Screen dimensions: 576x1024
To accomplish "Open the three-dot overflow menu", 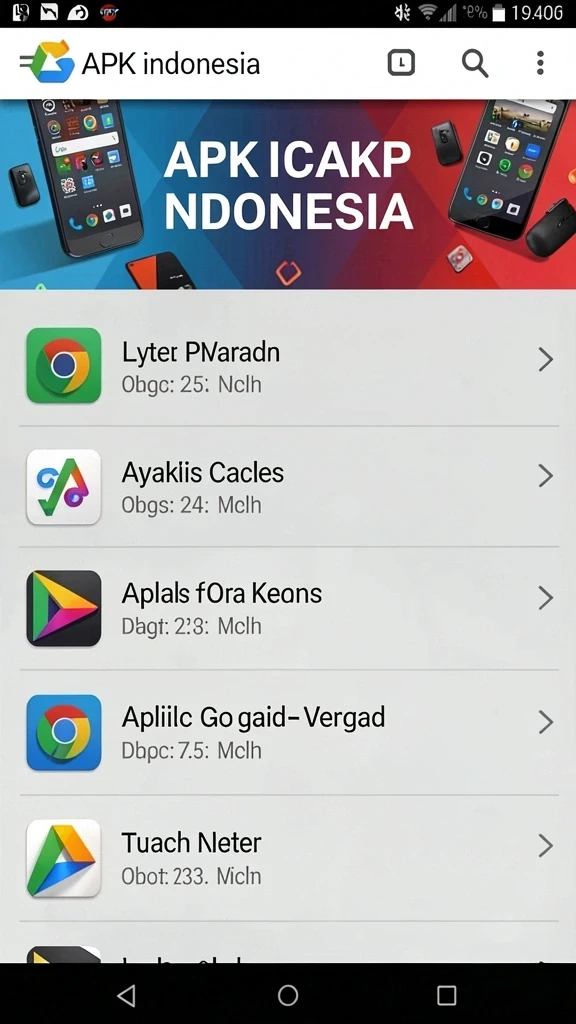I will pyautogui.click(x=540, y=63).
